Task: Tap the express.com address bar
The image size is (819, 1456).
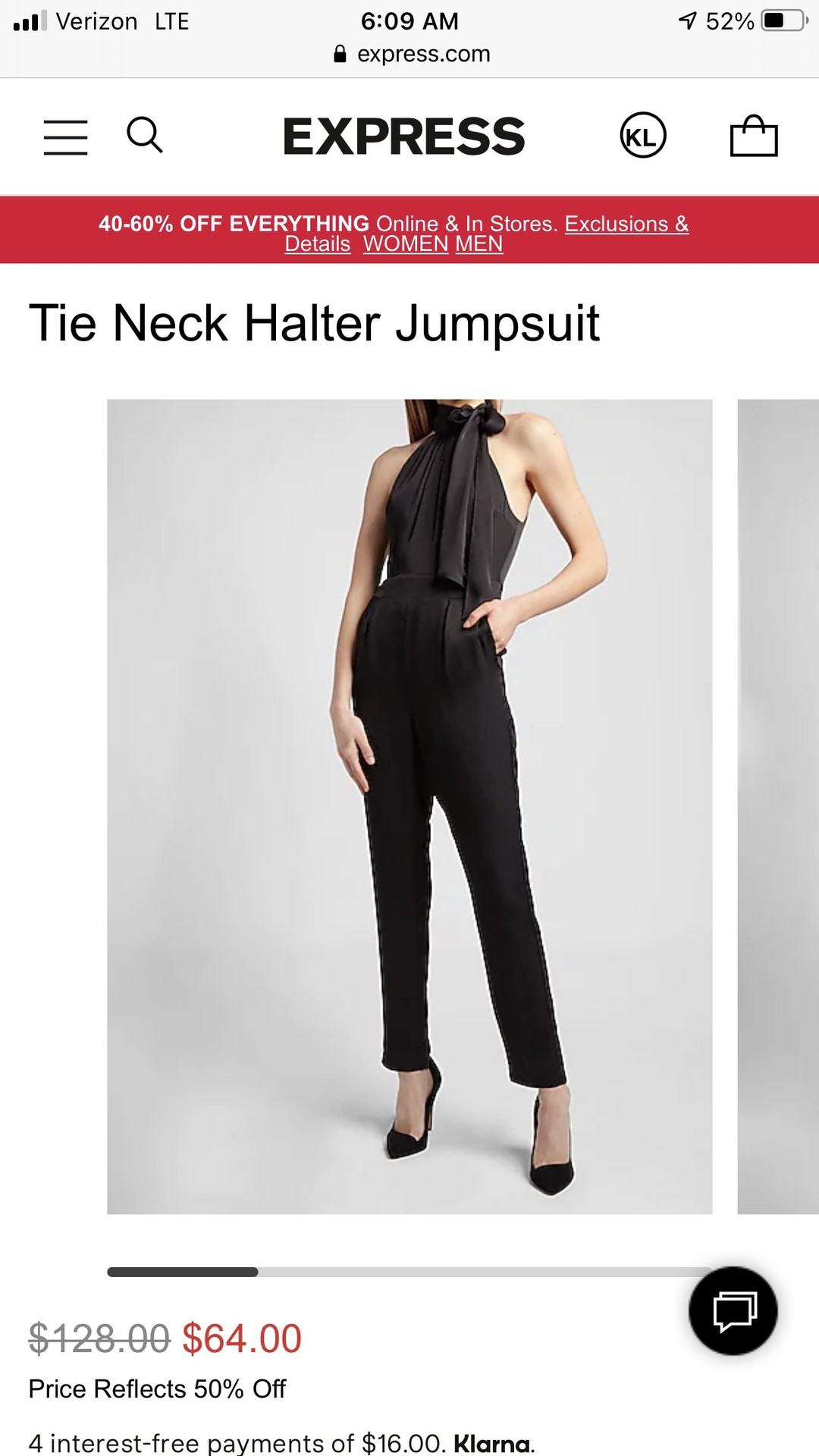Action: pyautogui.click(x=412, y=54)
